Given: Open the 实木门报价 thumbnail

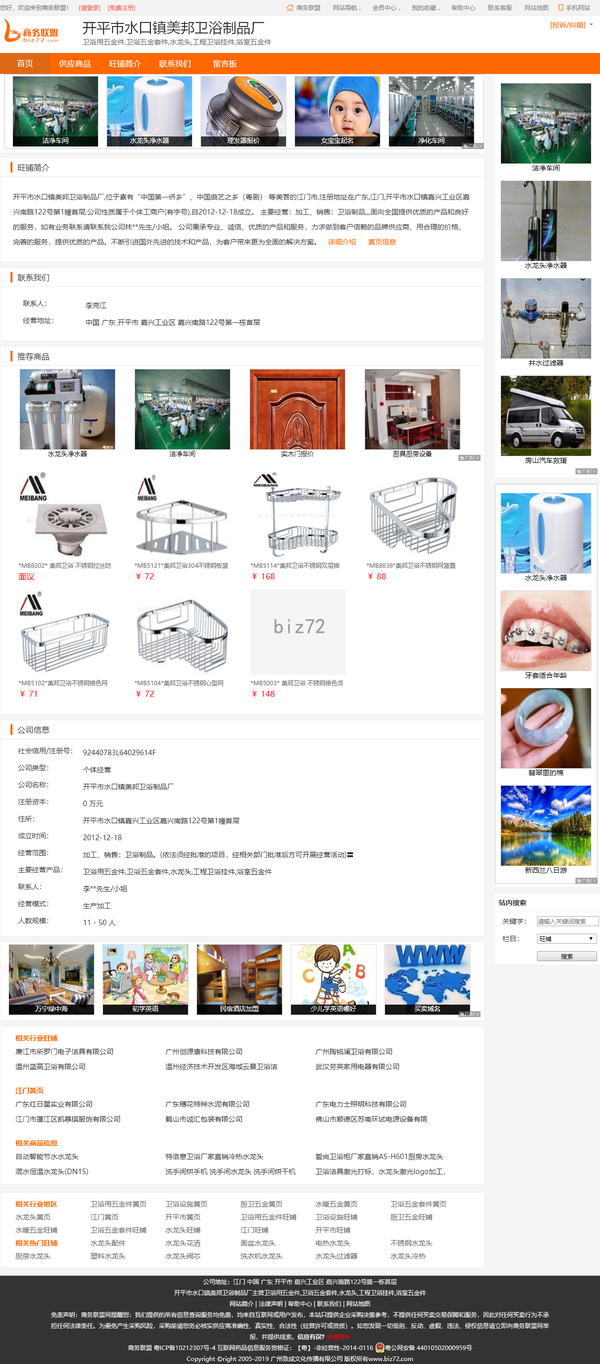Looking at the screenshot, I should pos(297,410).
